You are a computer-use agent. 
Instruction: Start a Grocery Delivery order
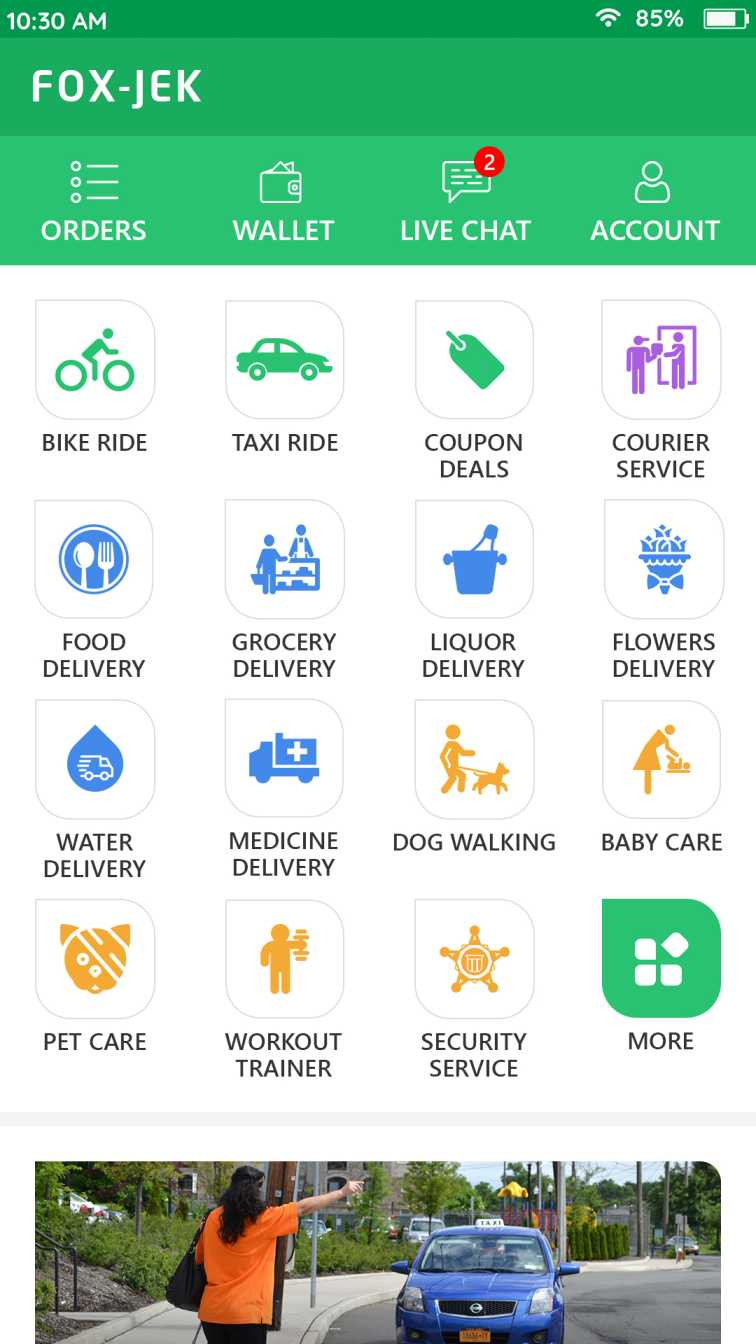click(x=285, y=560)
